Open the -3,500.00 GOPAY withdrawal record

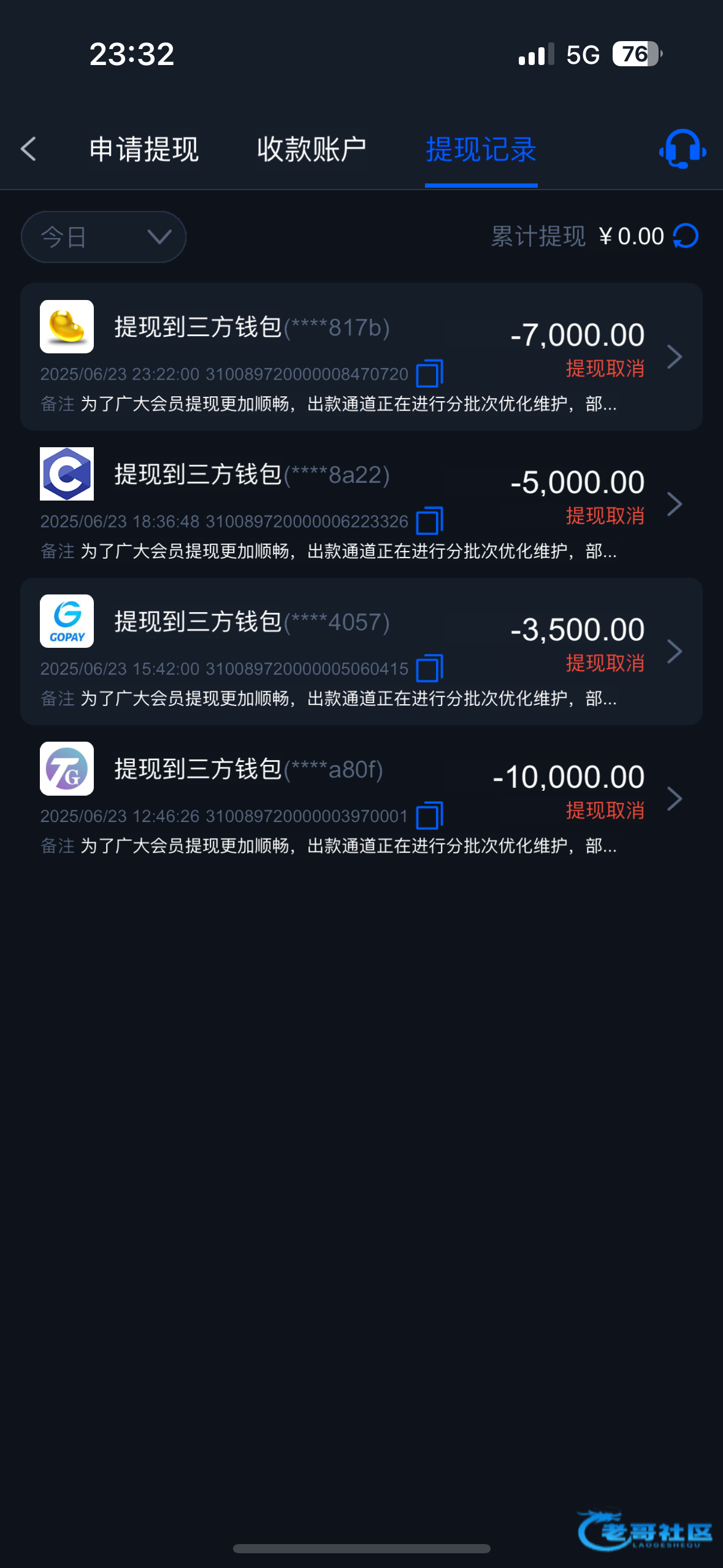pyautogui.click(x=361, y=651)
